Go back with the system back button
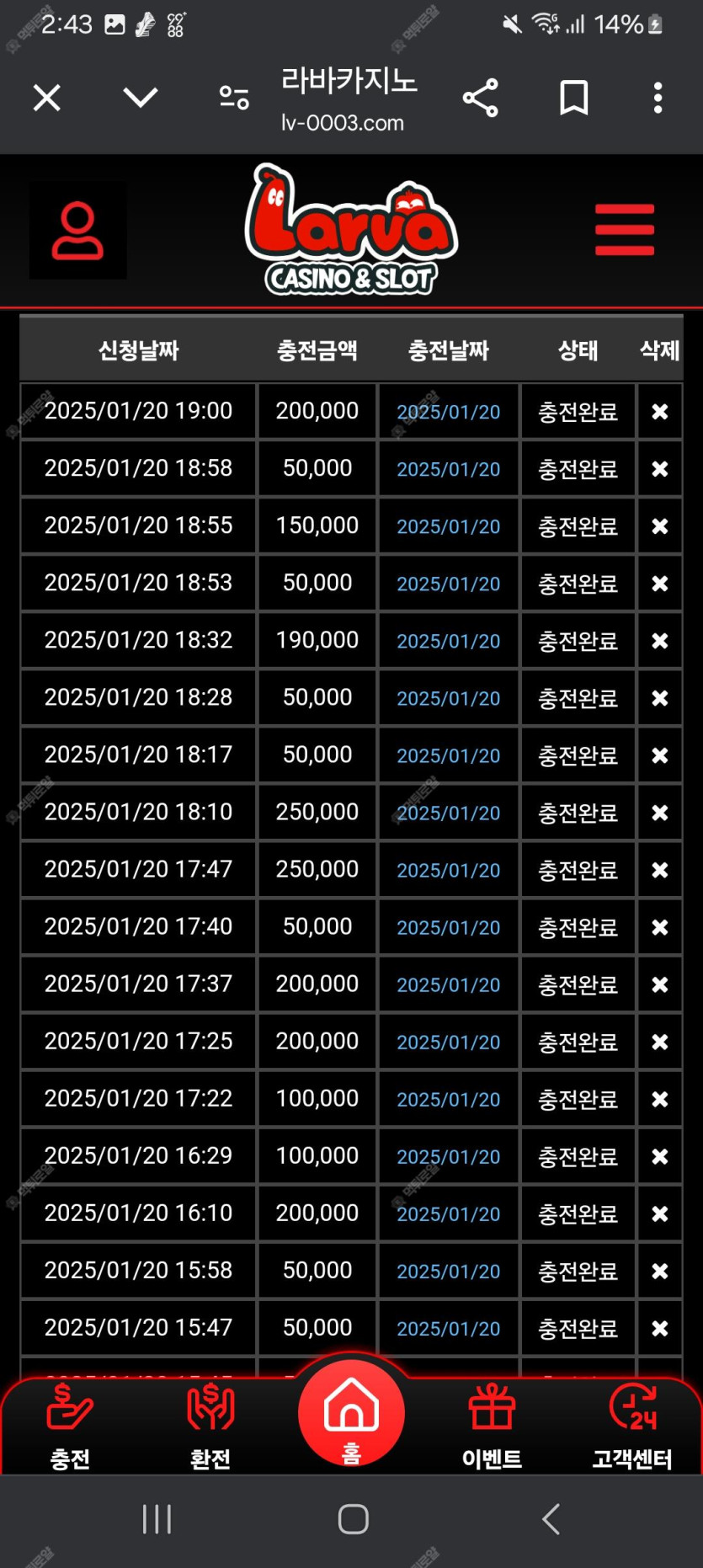The width and height of the screenshot is (703, 1568). click(x=551, y=1519)
